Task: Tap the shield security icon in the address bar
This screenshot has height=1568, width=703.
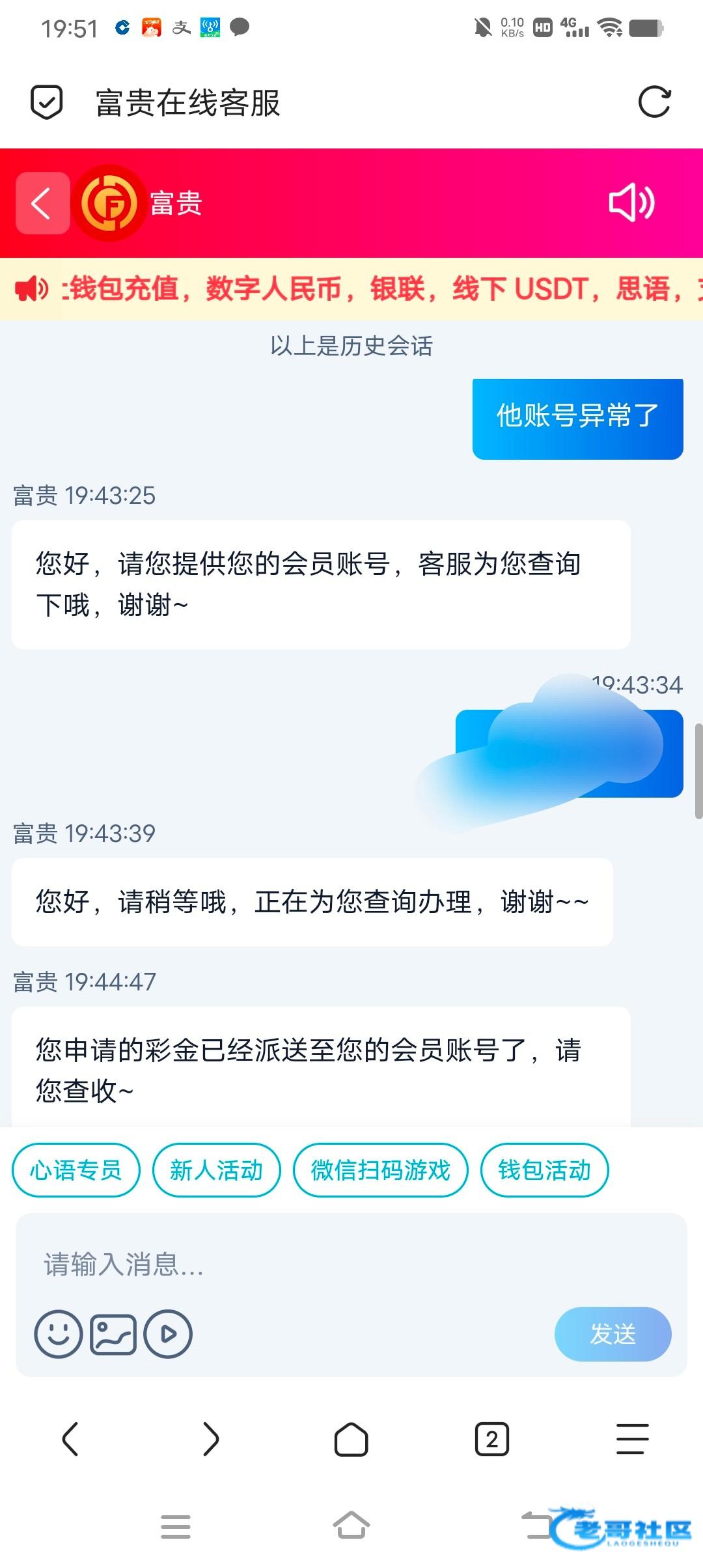Action: coord(47,102)
